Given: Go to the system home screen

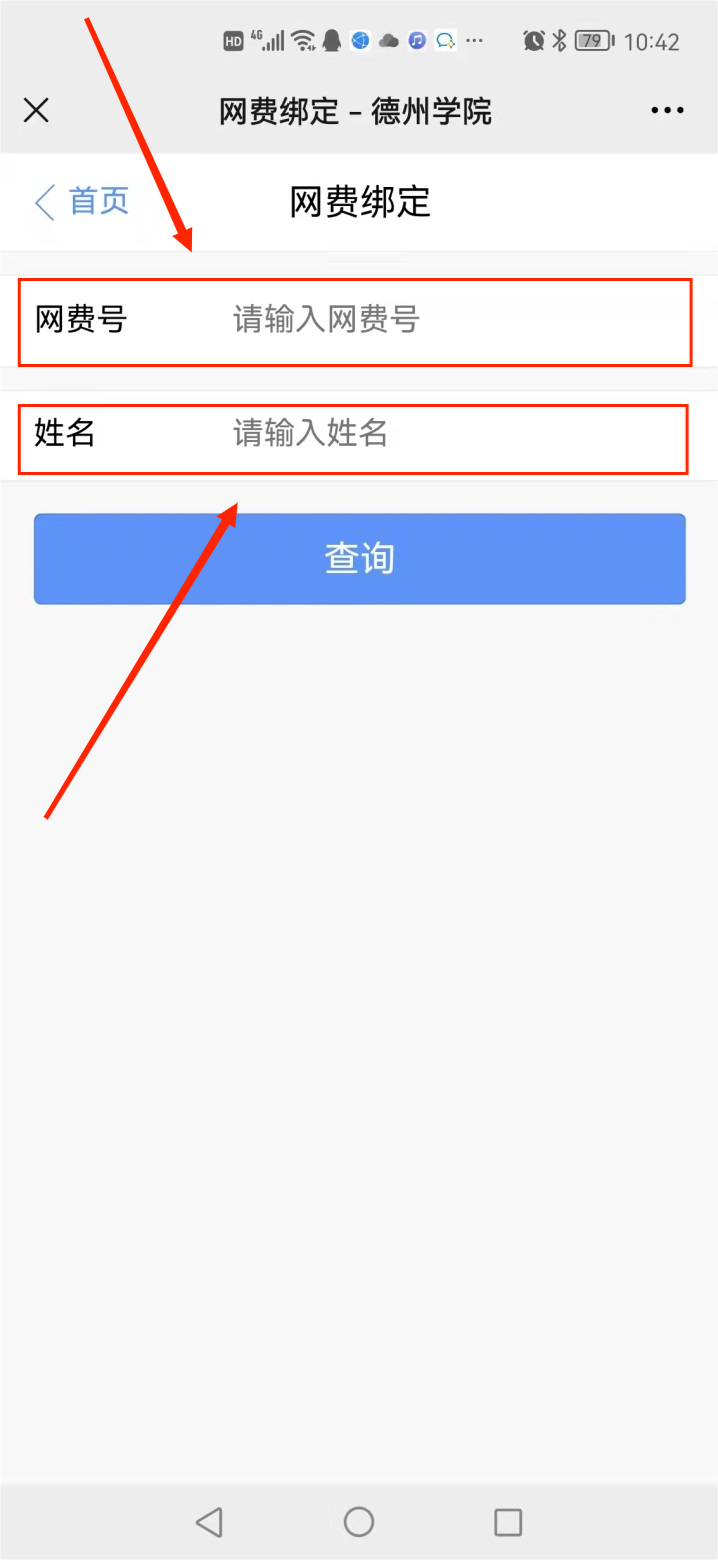Looking at the screenshot, I should pyautogui.click(x=359, y=1522).
